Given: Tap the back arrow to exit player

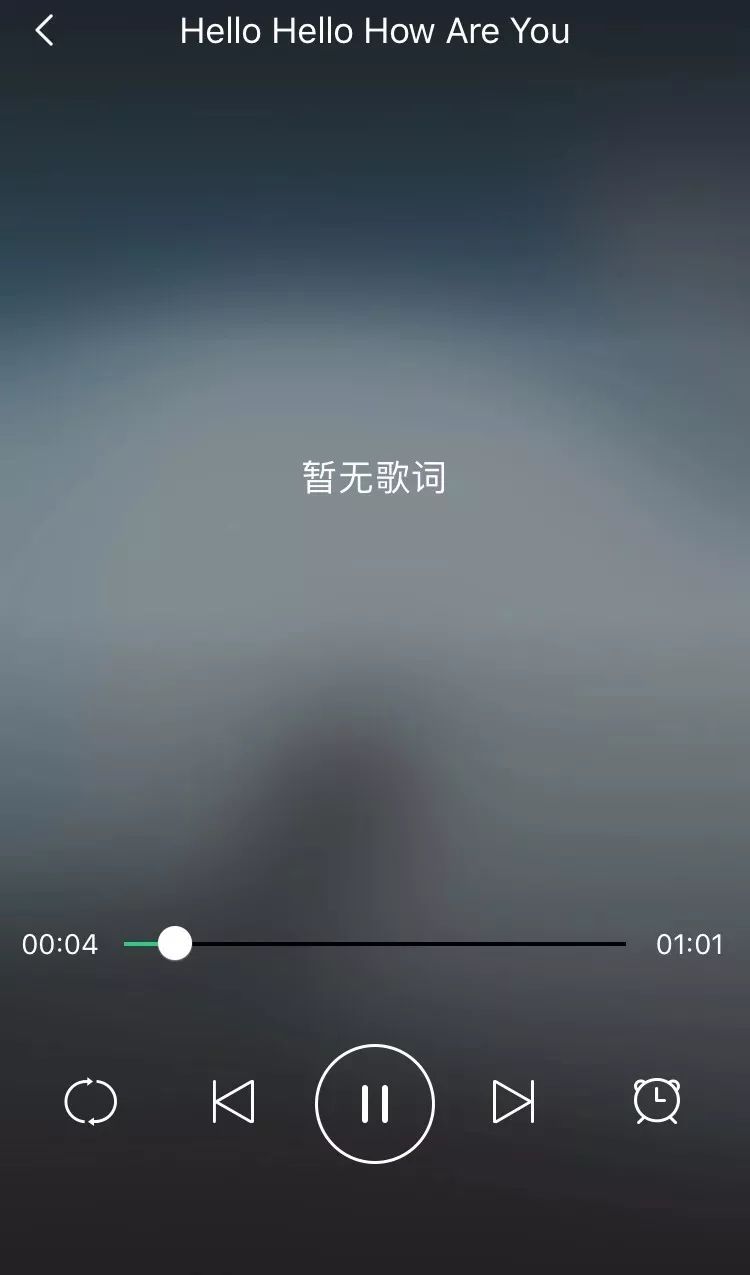Looking at the screenshot, I should tap(45, 31).
